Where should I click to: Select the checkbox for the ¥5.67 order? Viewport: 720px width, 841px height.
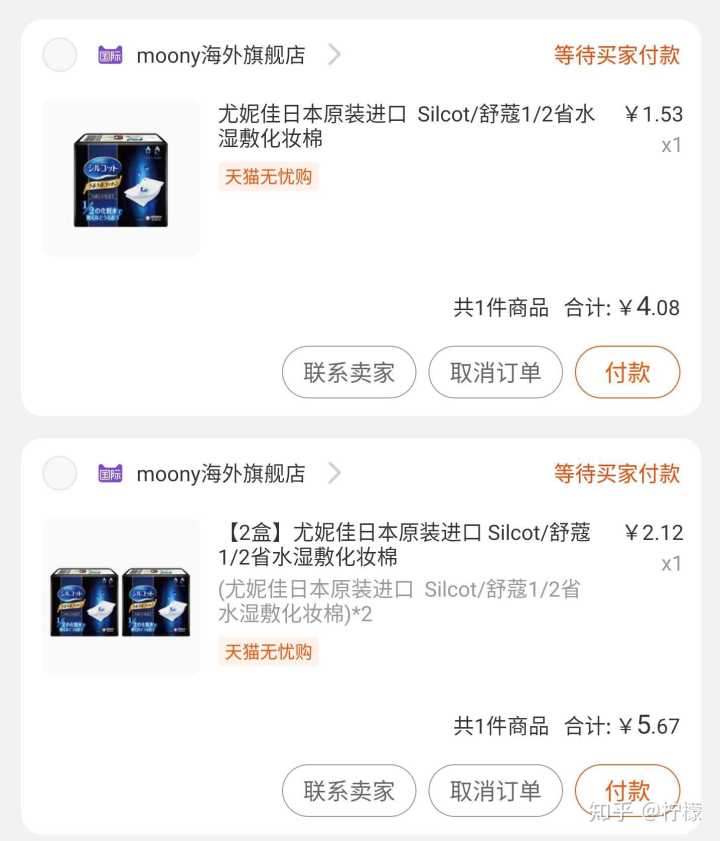pyautogui.click(x=60, y=473)
